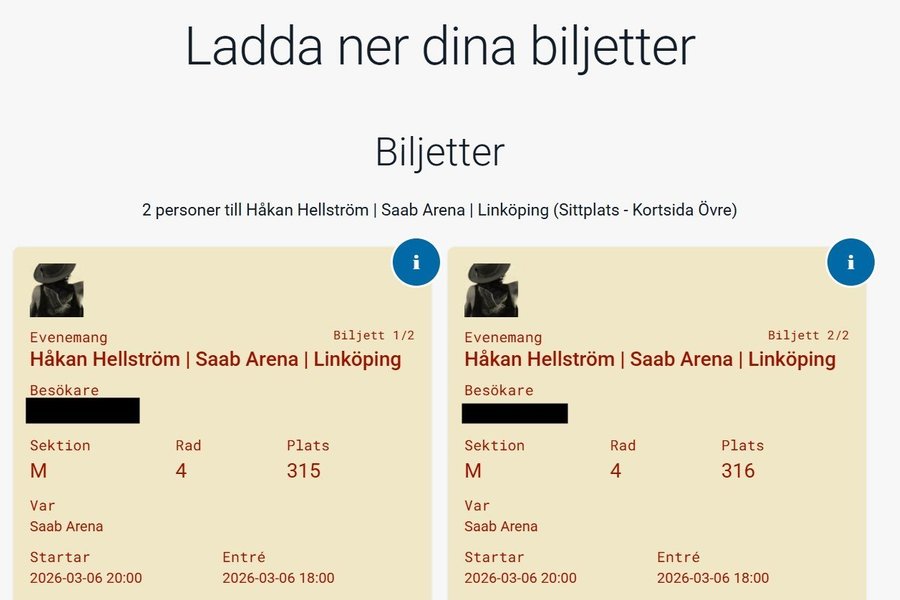The image size is (900, 600).
Task: Open info icon on ticket 2/2
Action: 850,262
